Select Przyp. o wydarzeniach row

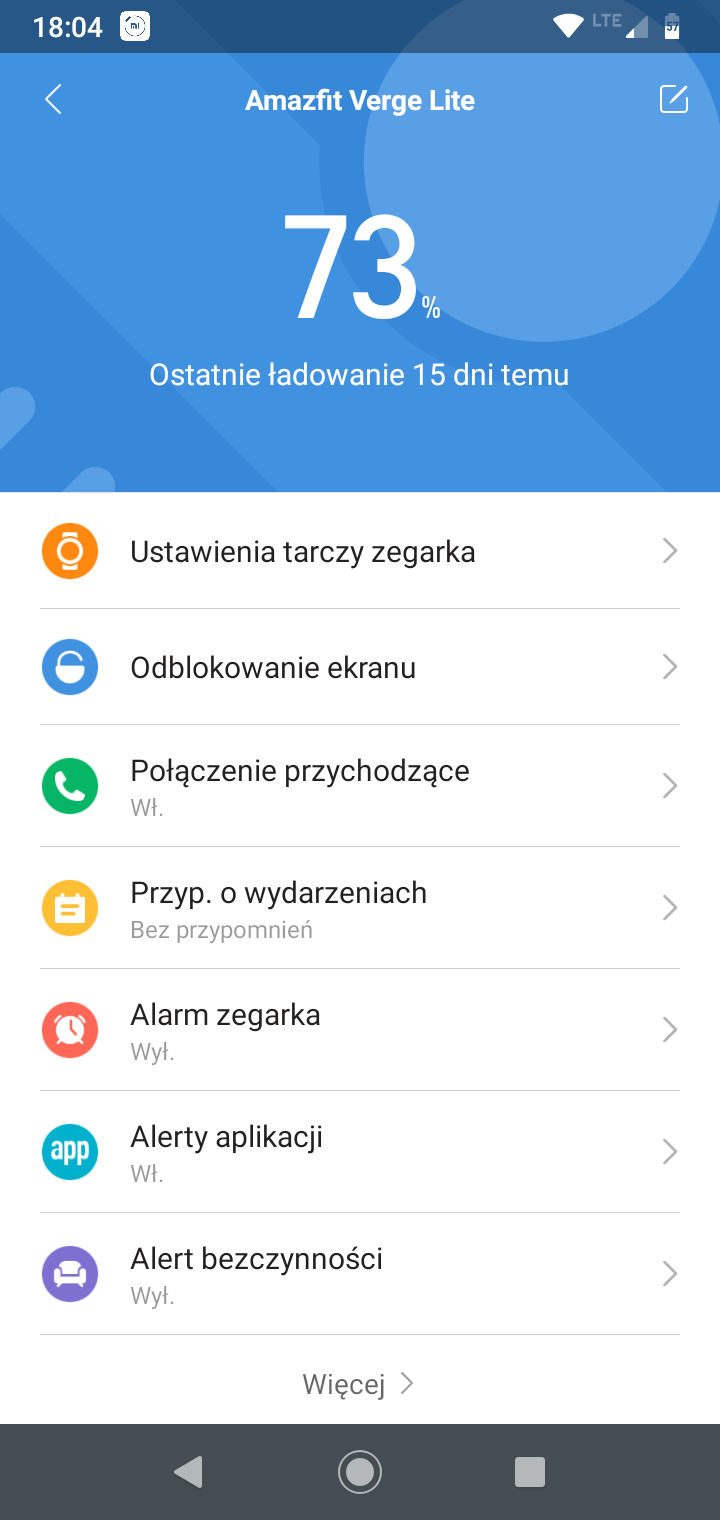click(x=360, y=908)
